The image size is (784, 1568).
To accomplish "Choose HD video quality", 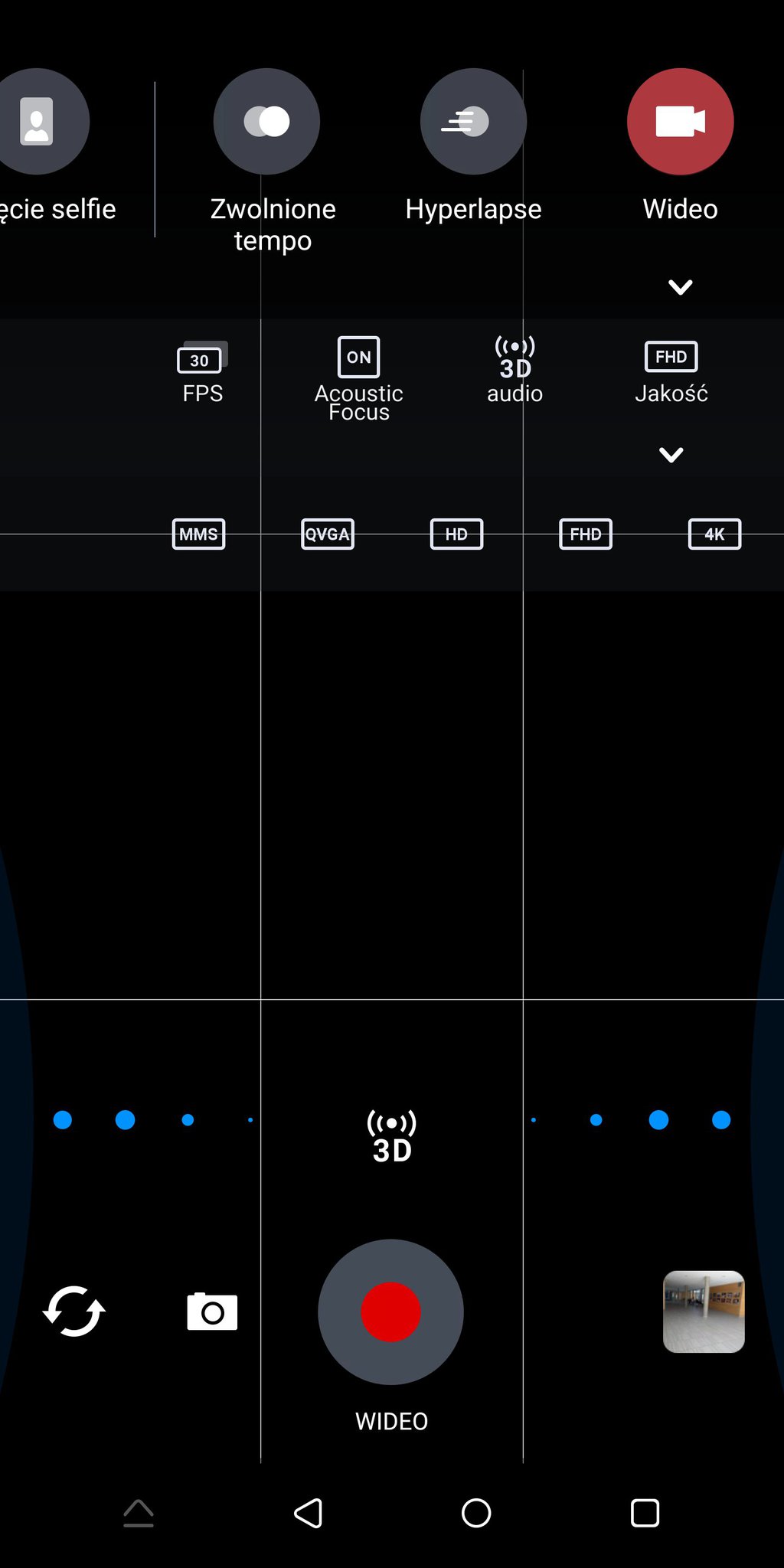I will 456,534.
